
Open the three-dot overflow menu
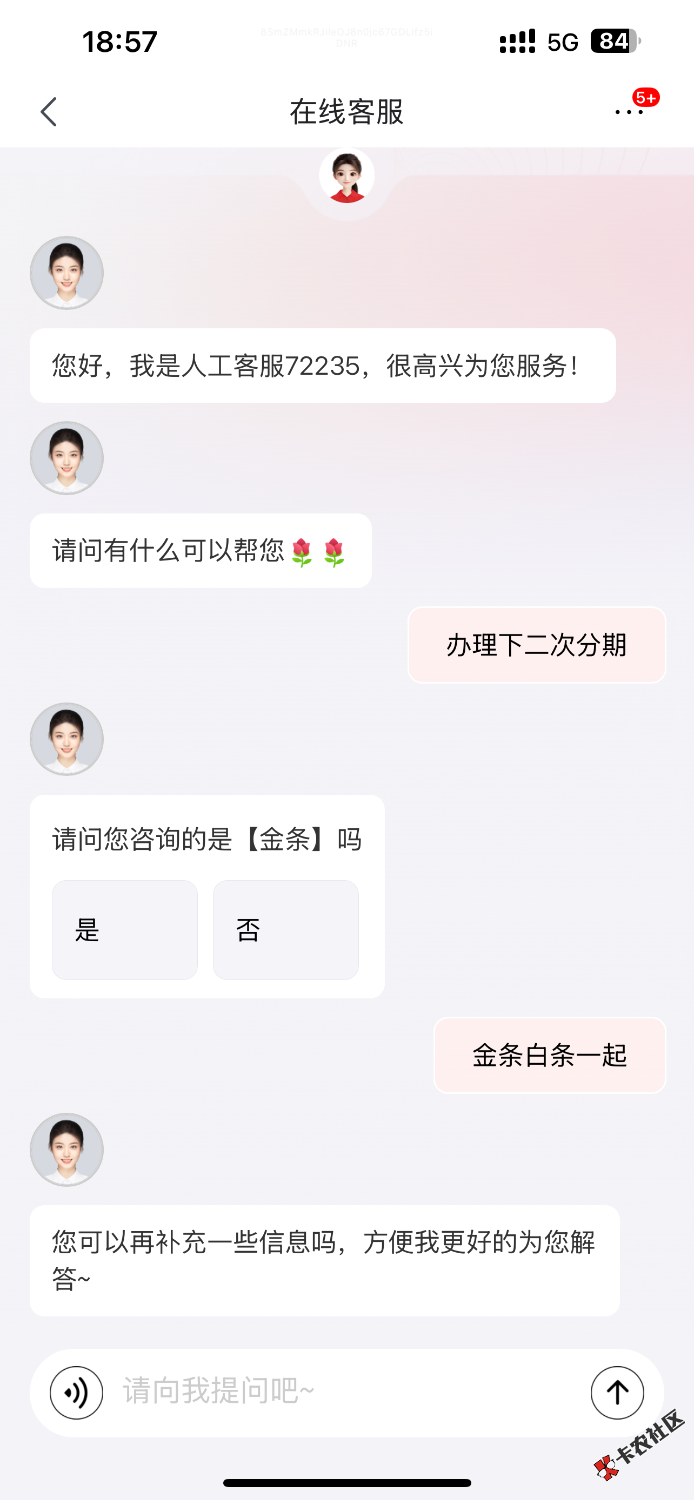(x=629, y=112)
